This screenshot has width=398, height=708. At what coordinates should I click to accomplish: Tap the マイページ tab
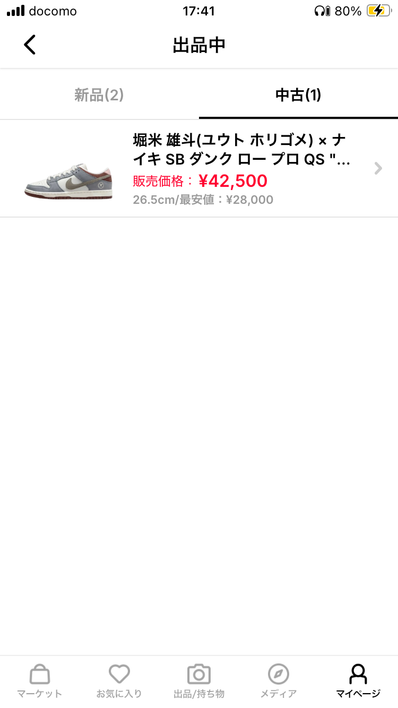coord(358,681)
